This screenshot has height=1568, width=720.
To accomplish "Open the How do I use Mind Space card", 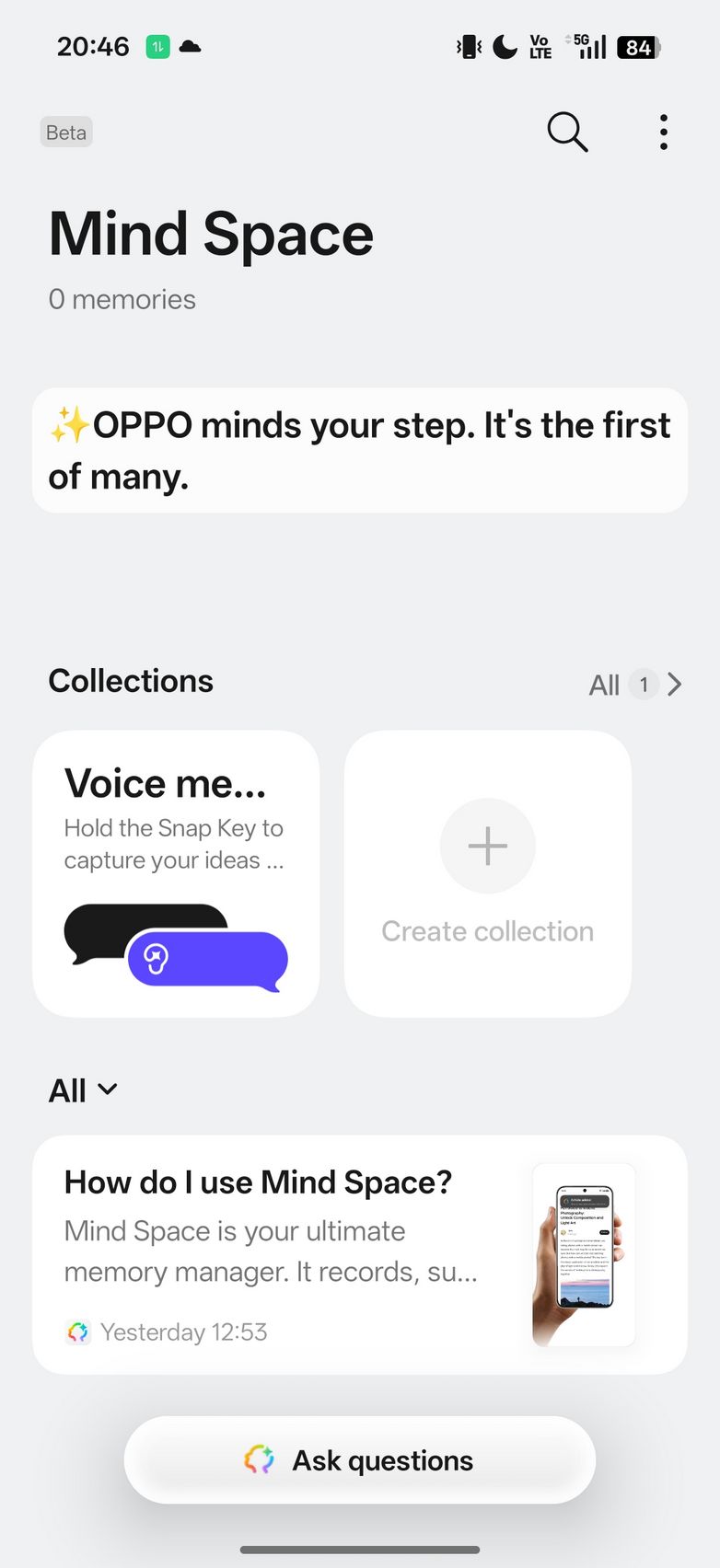I will pos(359,1254).
